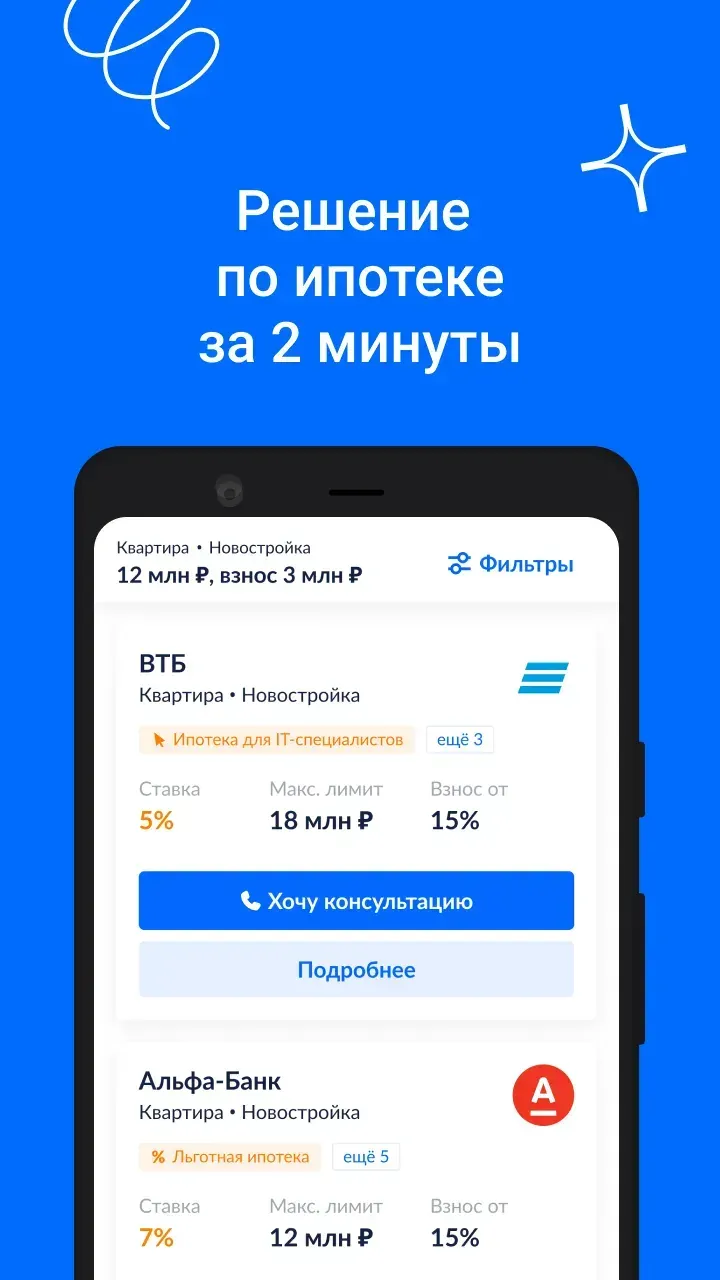The width and height of the screenshot is (720, 1280).
Task: Click the 18 млн ₽ limit value
Action: pos(320,820)
